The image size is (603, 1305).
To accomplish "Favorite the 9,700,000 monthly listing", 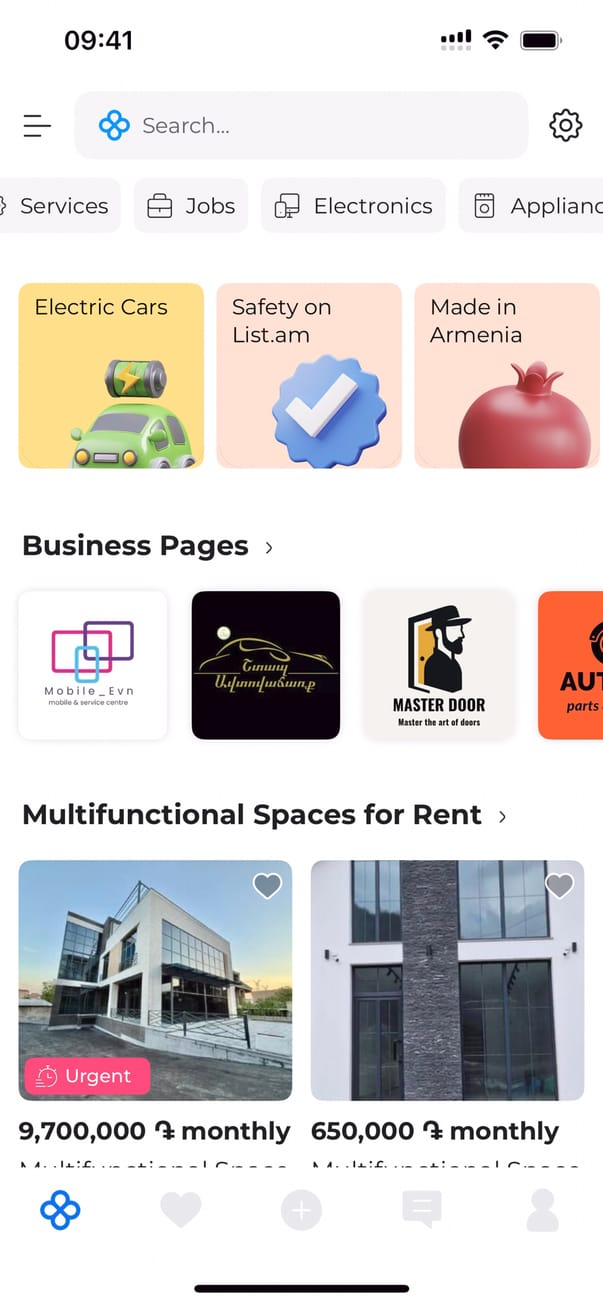I will click(x=267, y=886).
